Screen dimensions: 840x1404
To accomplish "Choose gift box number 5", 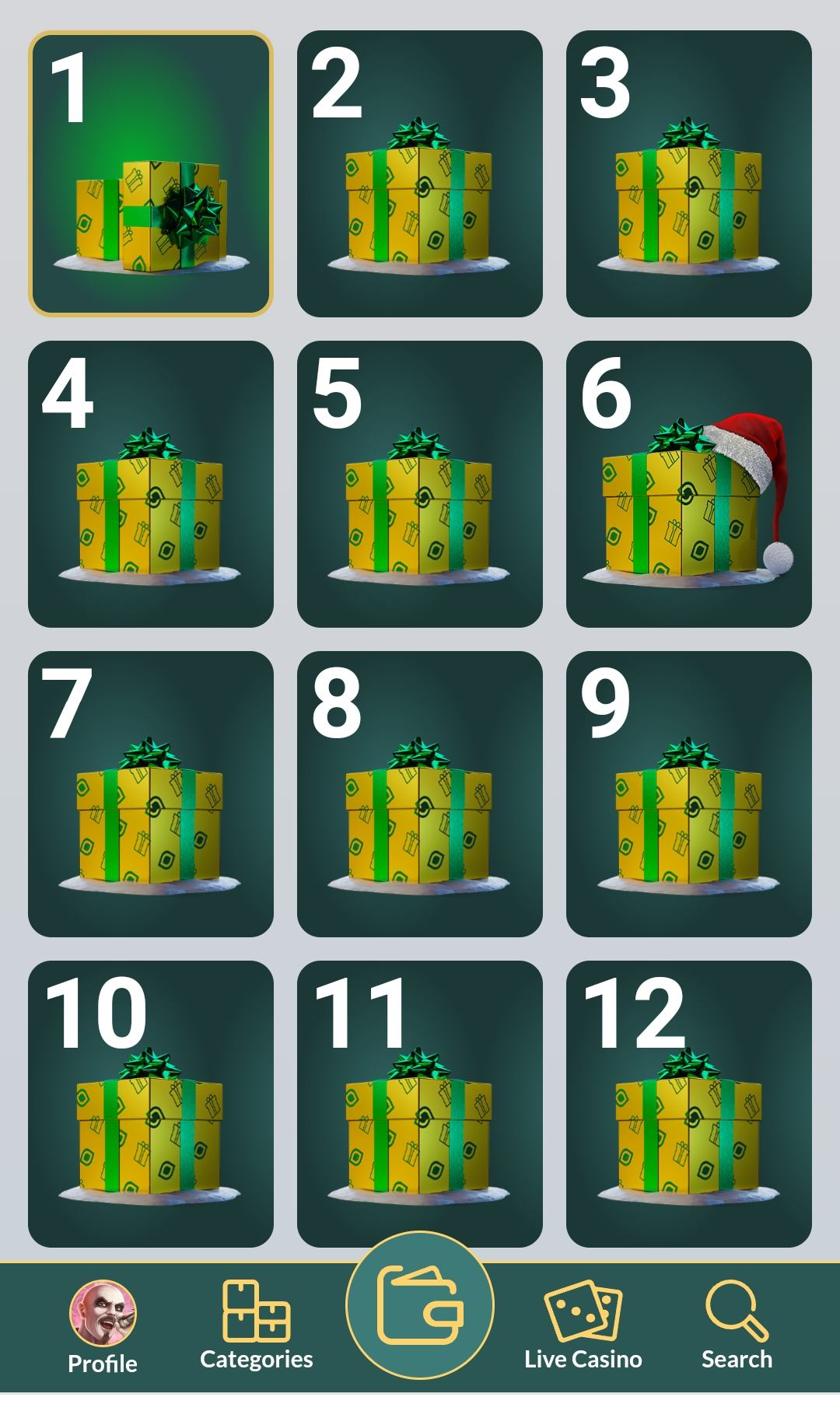I will pos(419,484).
